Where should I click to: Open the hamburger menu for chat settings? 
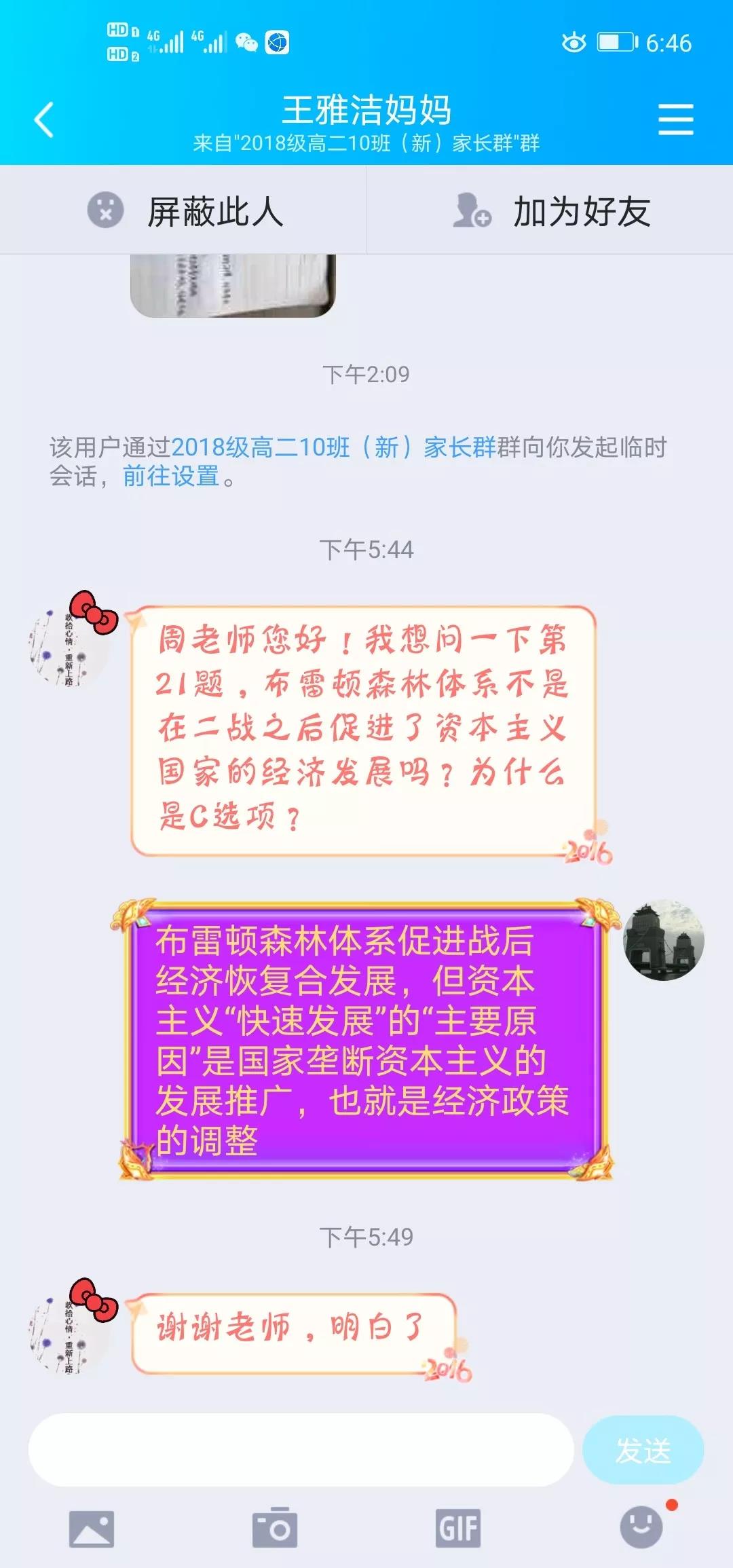[675, 120]
